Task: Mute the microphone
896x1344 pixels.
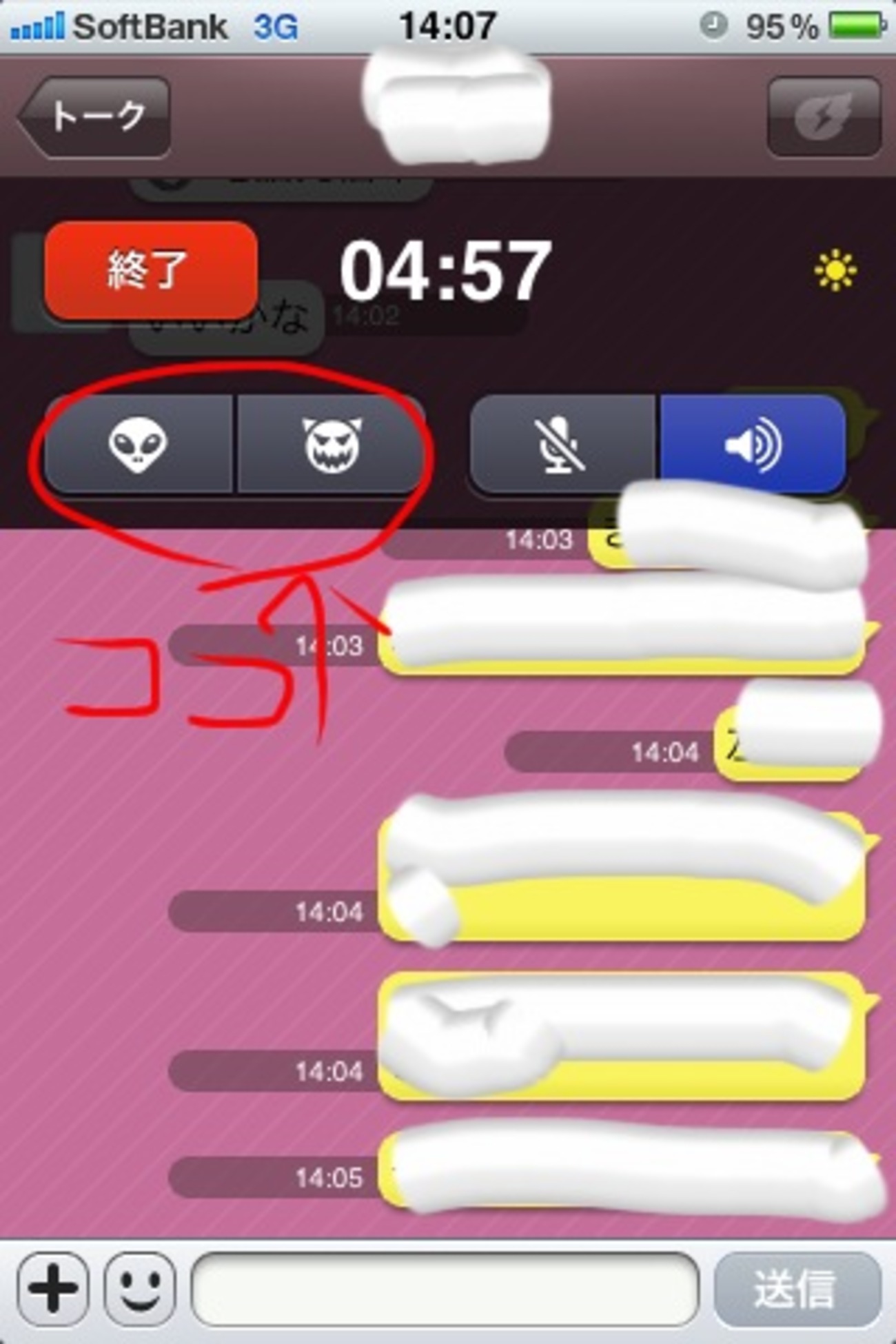Action: pos(562,445)
